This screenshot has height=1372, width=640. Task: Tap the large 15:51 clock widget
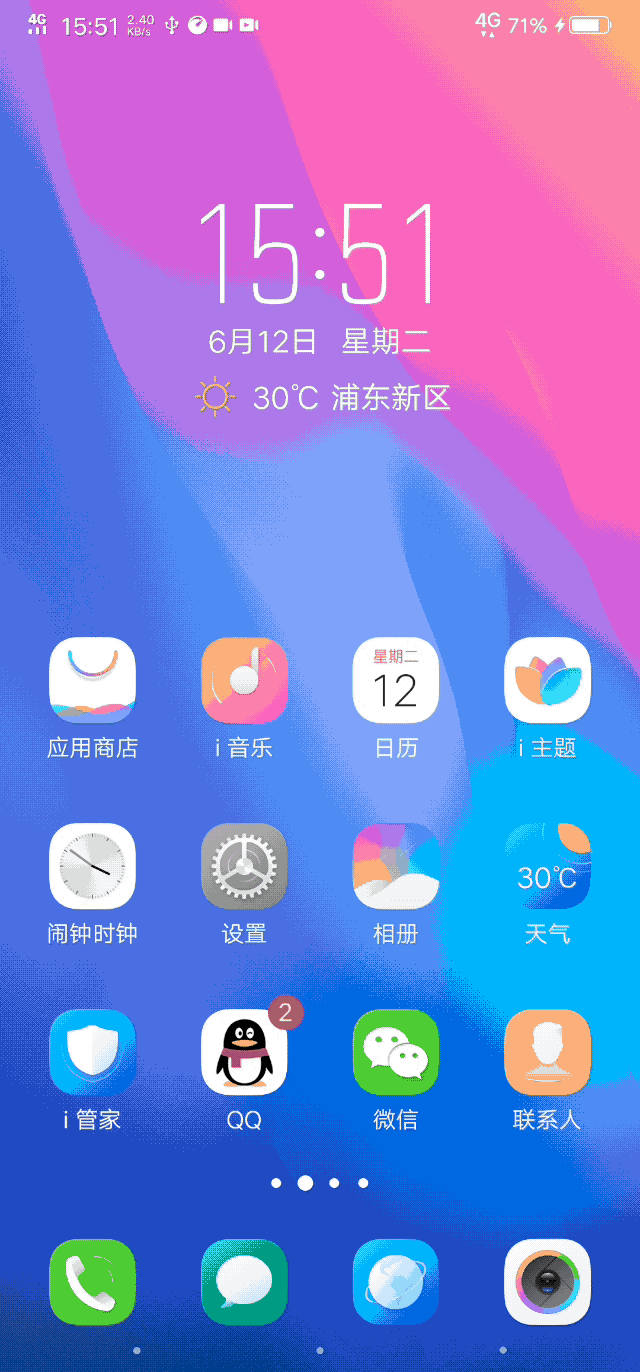[x=319, y=254]
